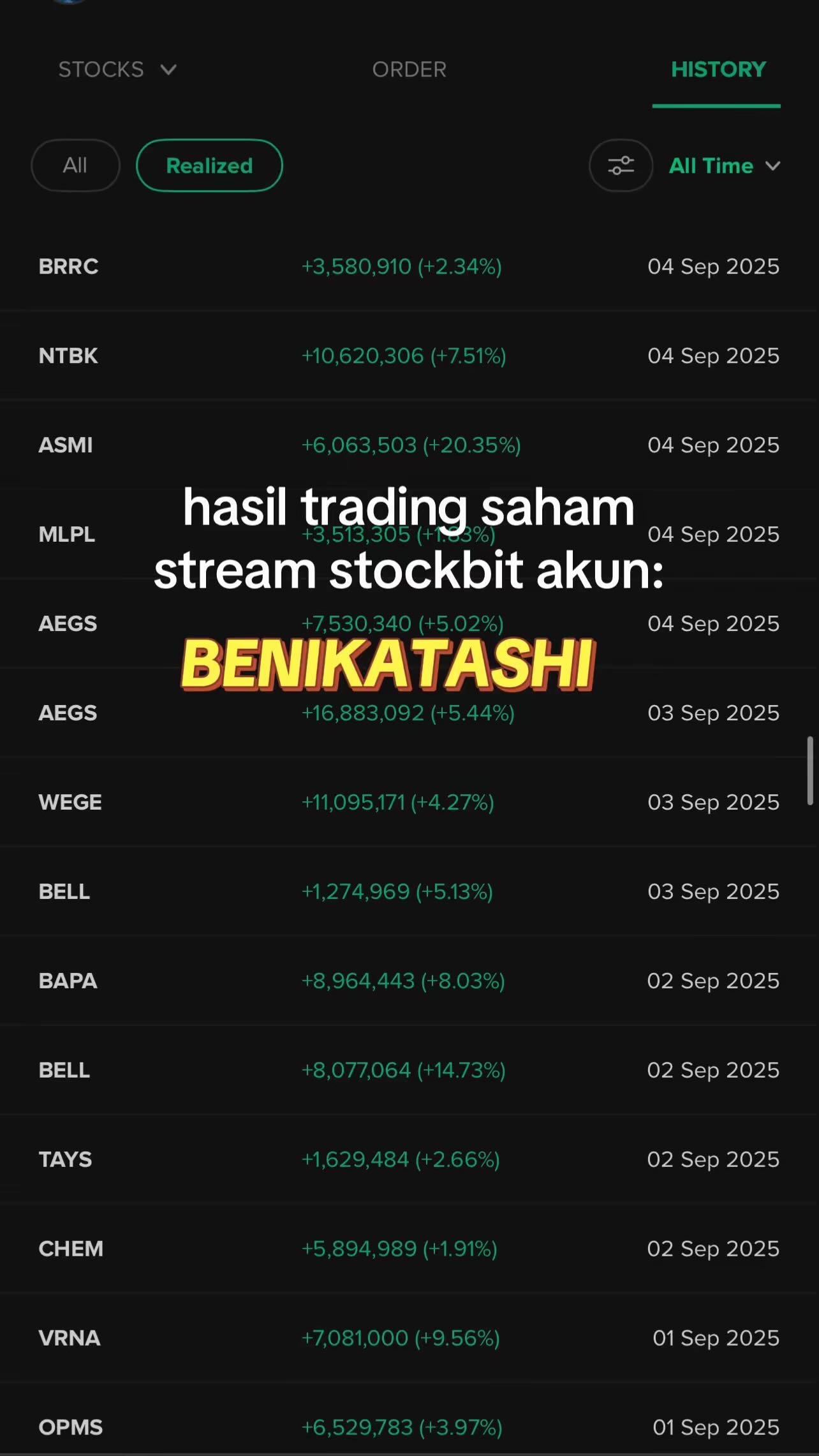View VRNA trade details
819x1456 pixels.
tap(408, 1339)
